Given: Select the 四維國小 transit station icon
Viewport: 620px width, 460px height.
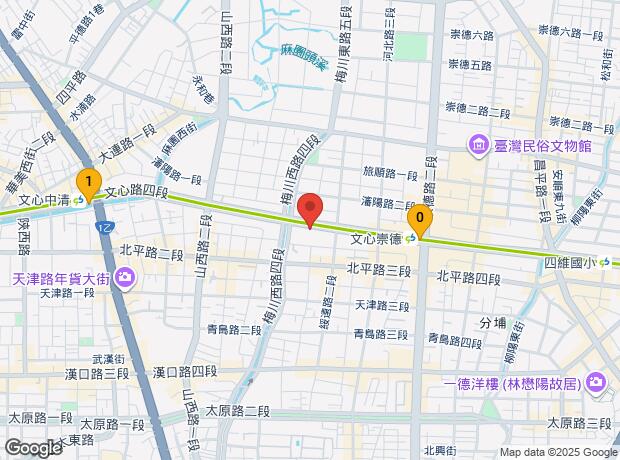Looking at the screenshot, I should point(606,262).
